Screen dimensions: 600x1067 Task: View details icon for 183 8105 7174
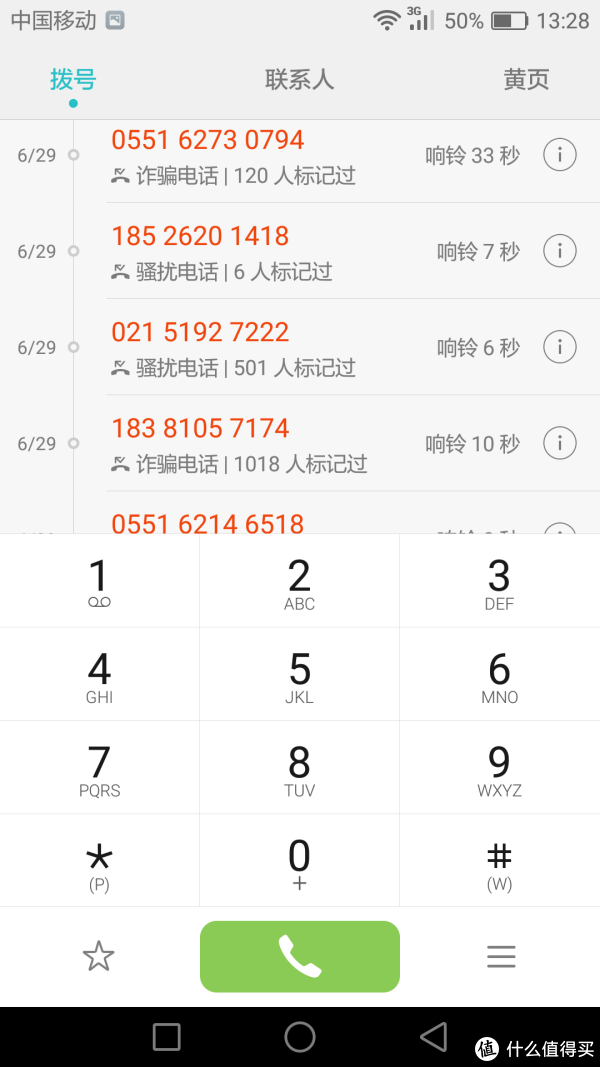pos(559,443)
